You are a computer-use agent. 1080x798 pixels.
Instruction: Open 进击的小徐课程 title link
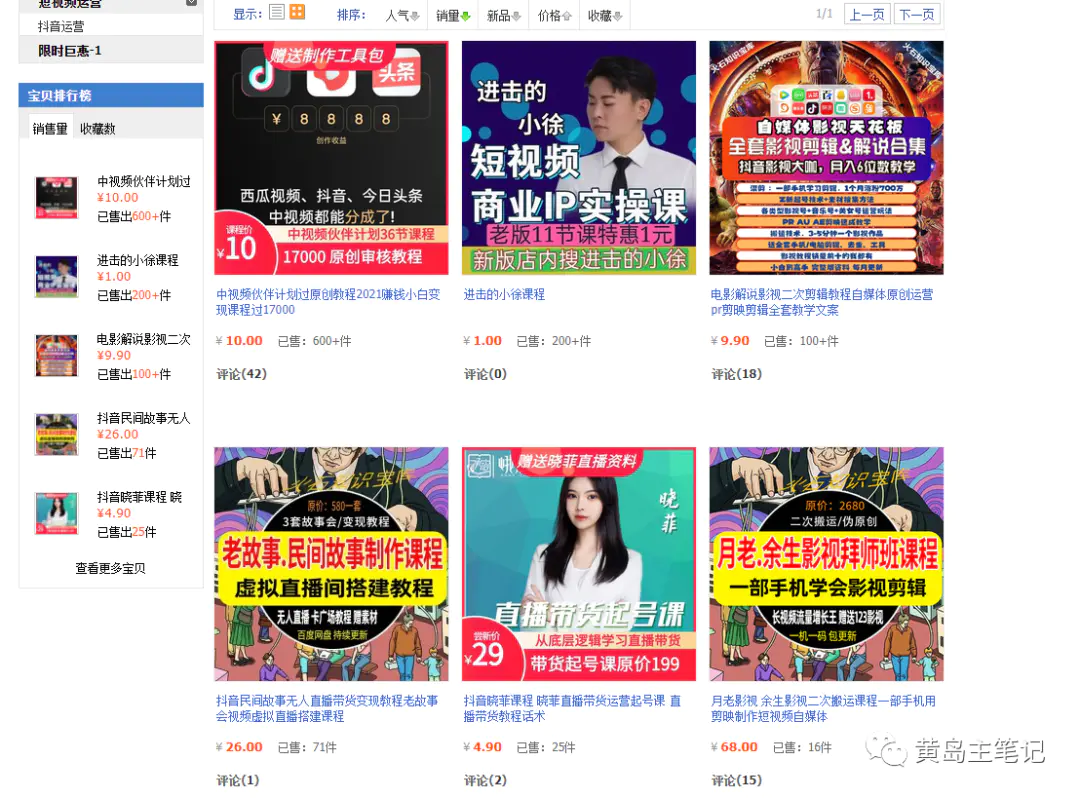[x=504, y=294]
